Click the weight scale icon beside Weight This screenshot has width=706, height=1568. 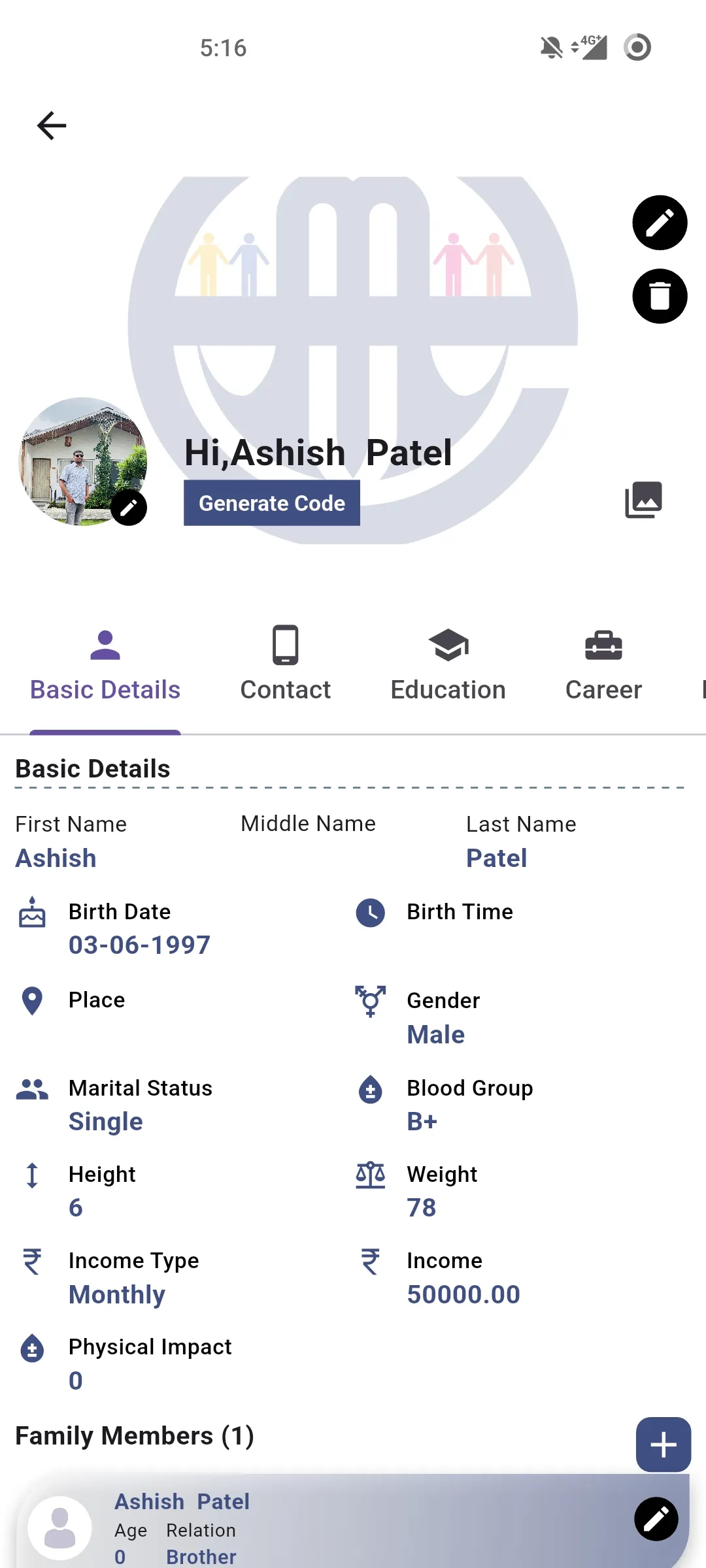pyautogui.click(x=370, y=1176)
